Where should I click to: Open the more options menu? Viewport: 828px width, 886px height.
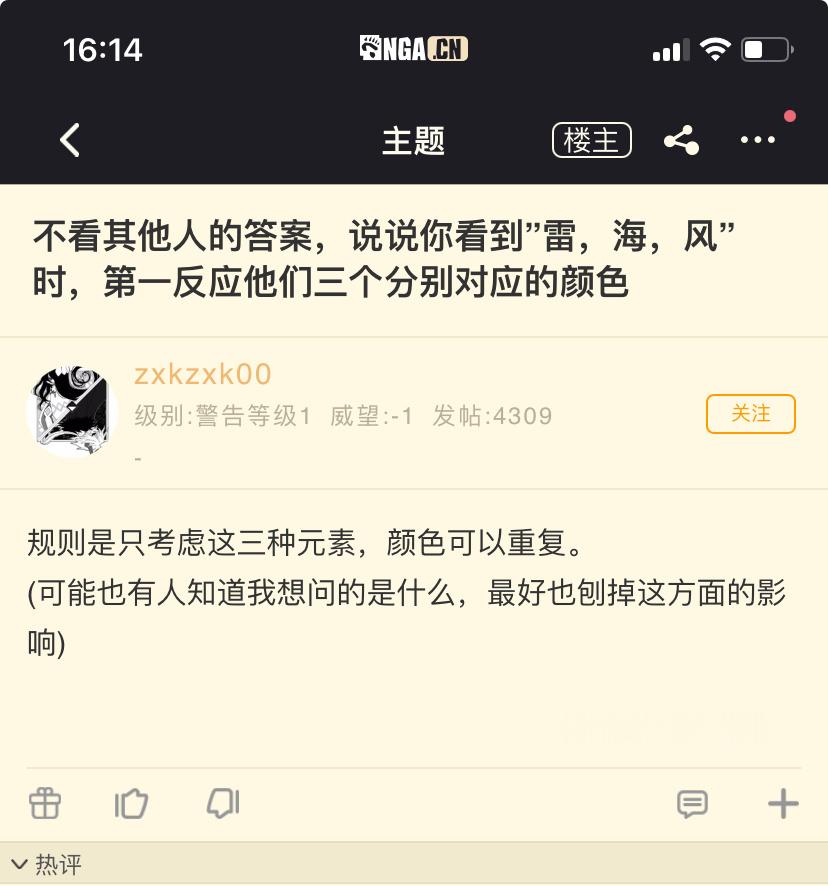[x=757, y=141]
